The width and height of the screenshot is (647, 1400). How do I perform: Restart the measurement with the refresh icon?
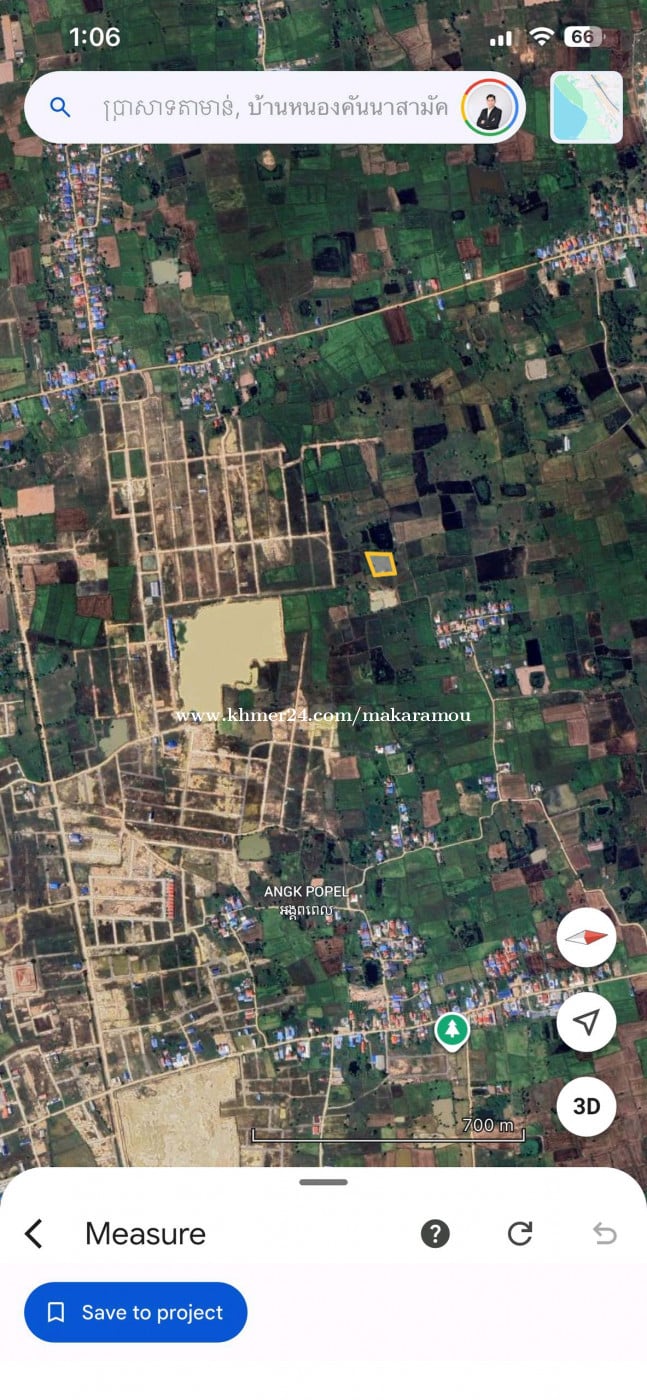(520, 1234)
